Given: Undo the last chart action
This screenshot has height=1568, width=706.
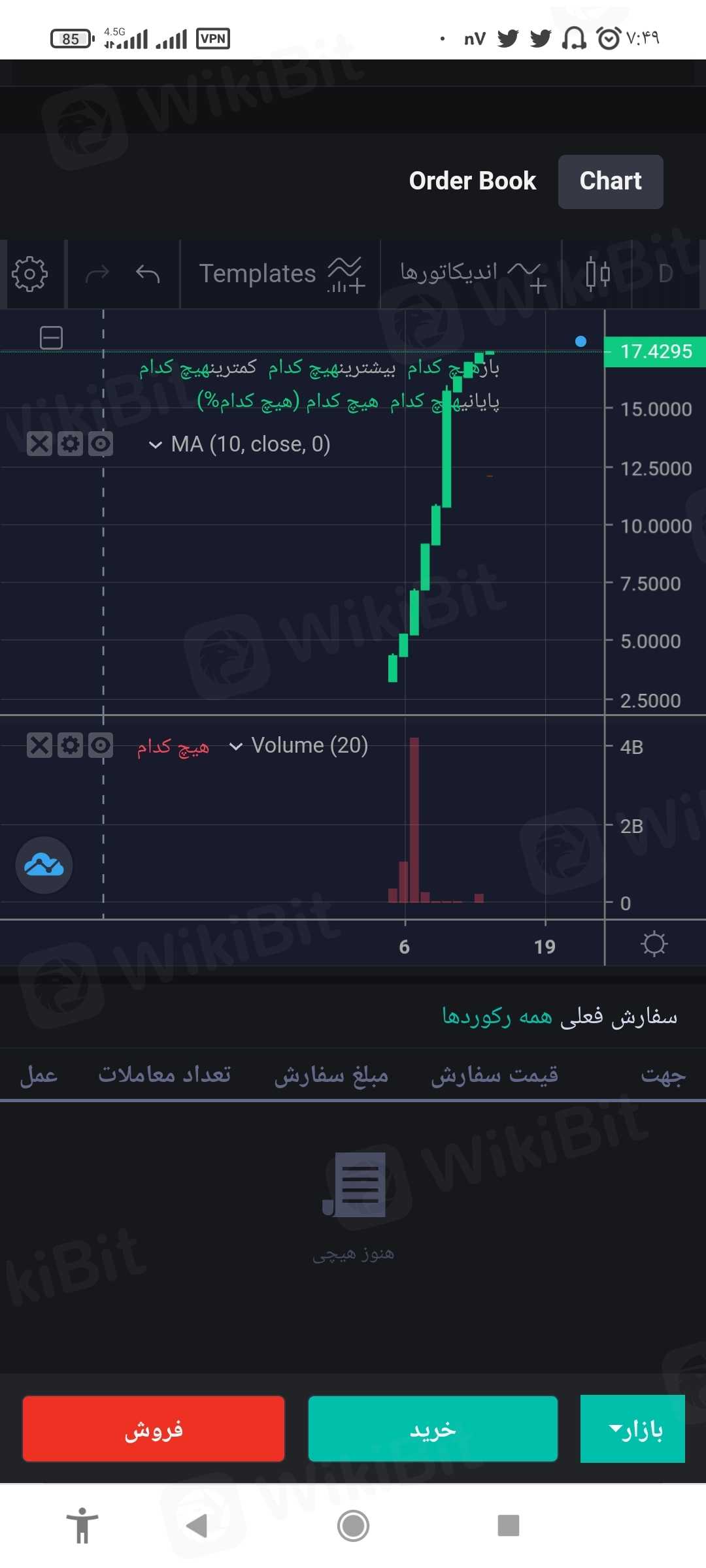Looking at the screenshot, I should click(x=148, y=274).
